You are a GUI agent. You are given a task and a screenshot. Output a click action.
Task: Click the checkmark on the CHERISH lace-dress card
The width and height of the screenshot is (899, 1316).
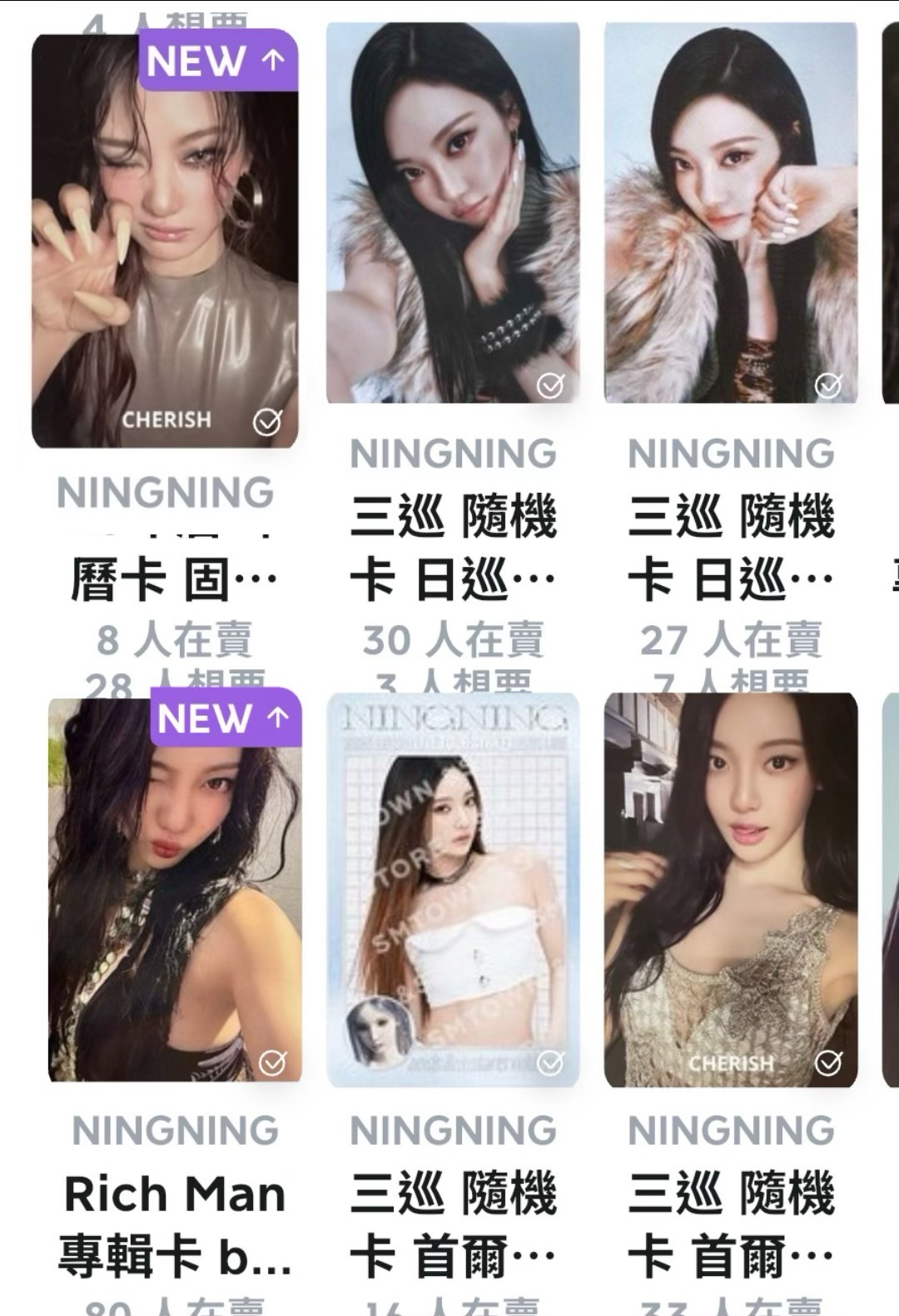[827, 1063]
